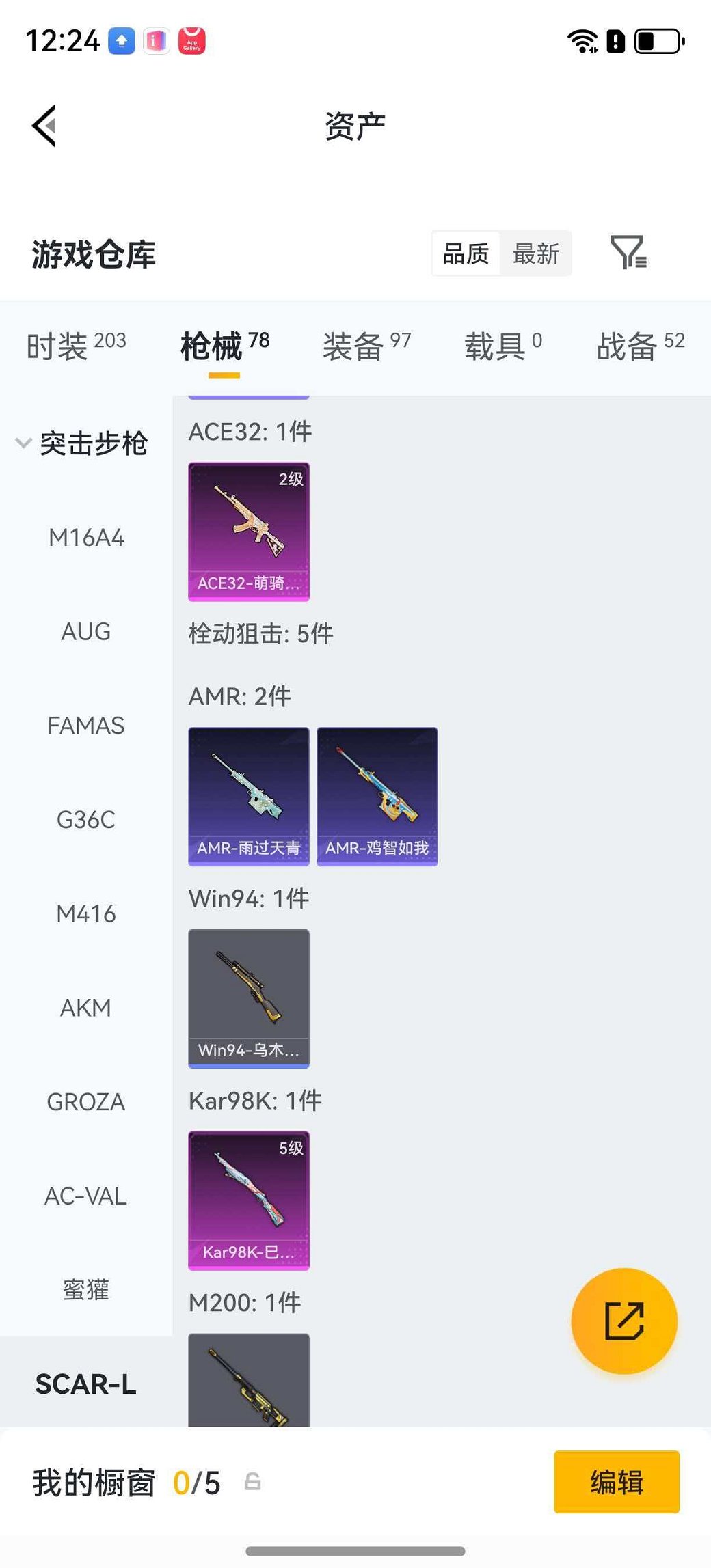Switch sorting to 最新
This screenshot has width=711, height=1568.
[537, 253]
